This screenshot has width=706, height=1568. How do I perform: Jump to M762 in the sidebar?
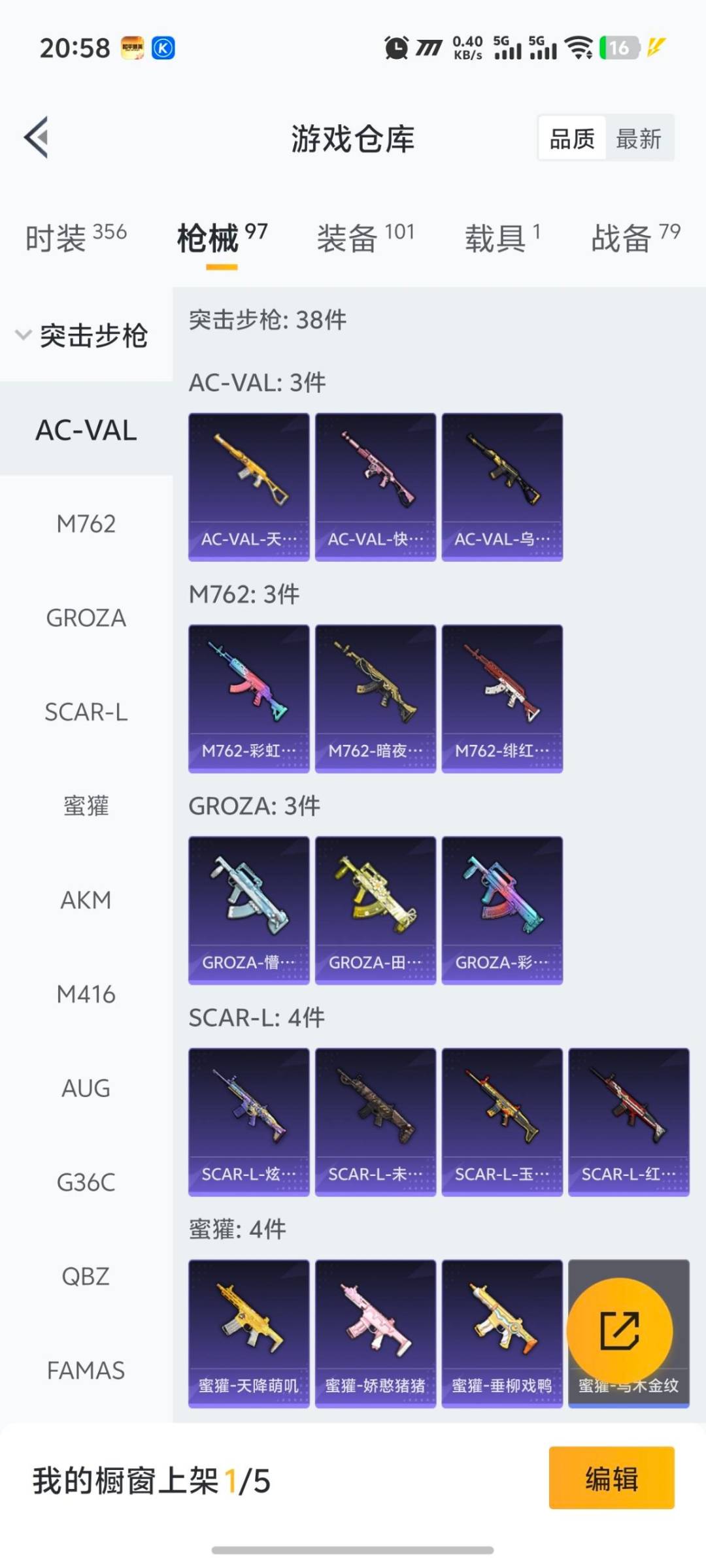click(86, 524)
